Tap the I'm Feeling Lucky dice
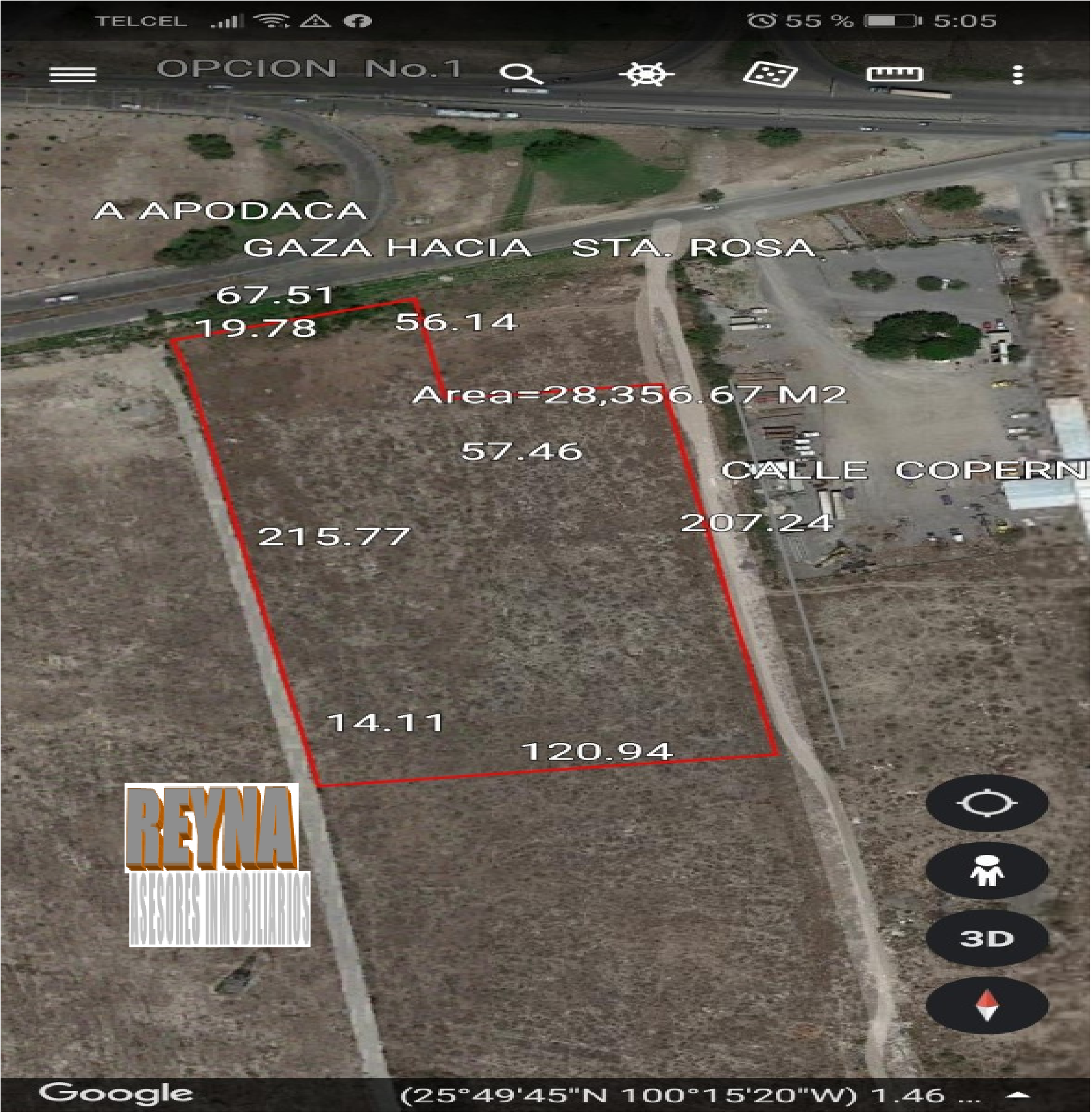 pos(770,74)
